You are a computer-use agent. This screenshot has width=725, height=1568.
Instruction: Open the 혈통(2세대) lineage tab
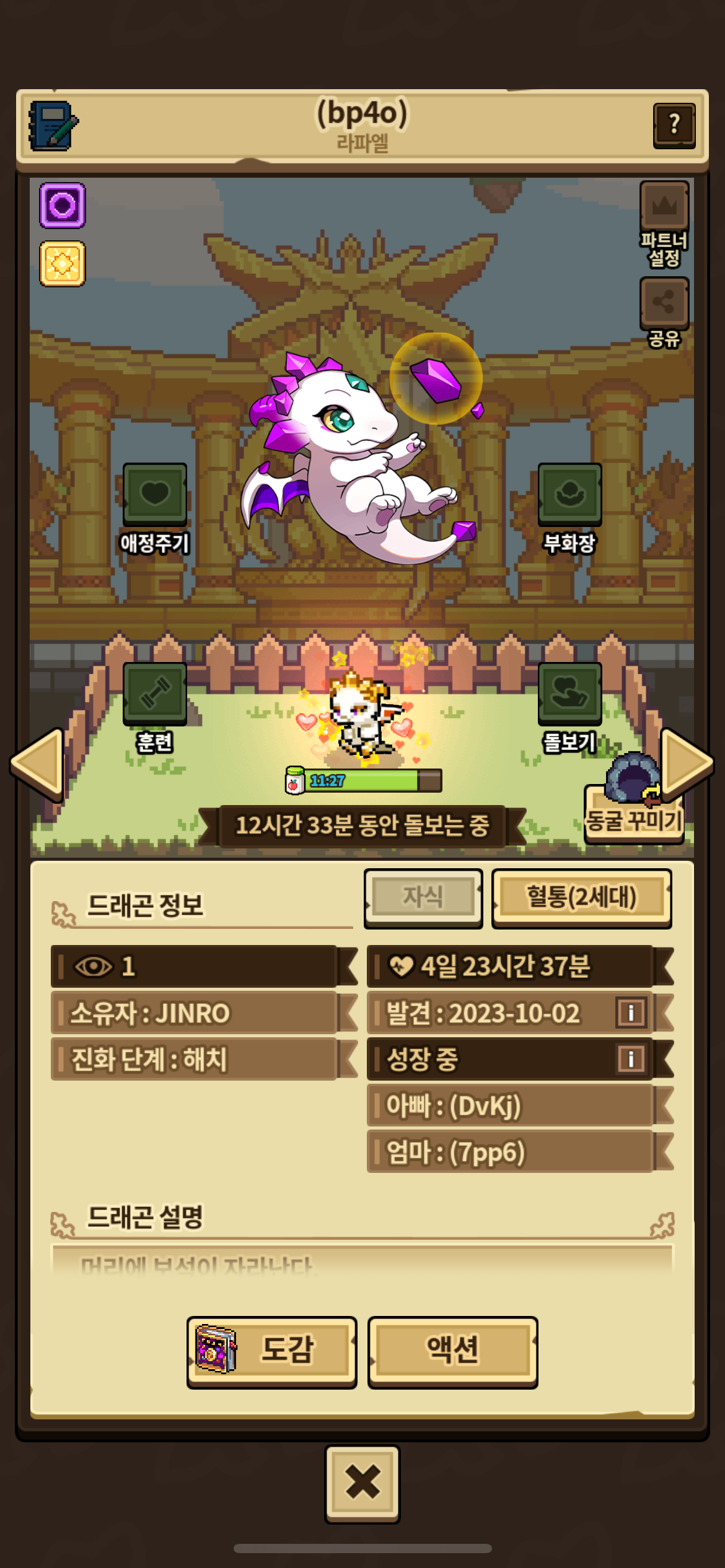(581, 897)
